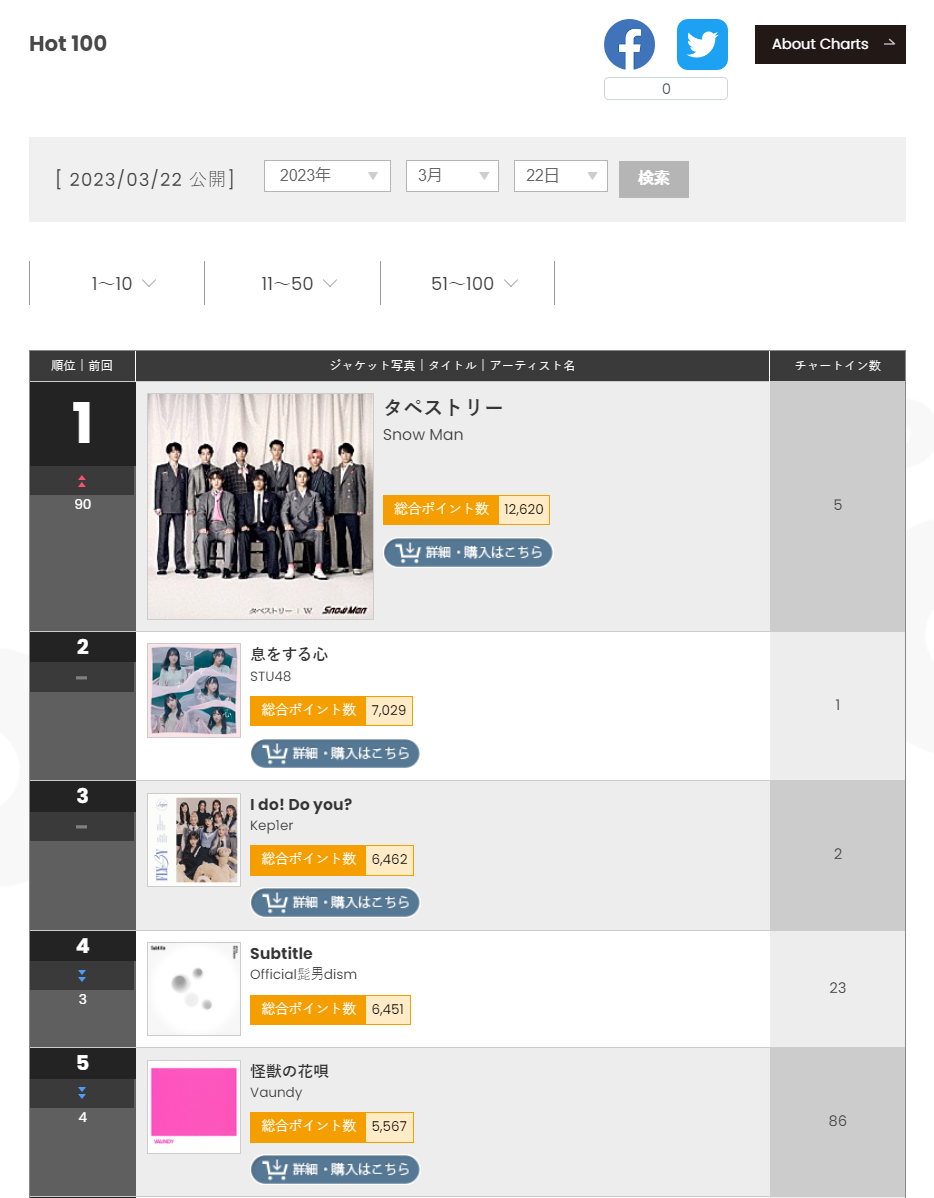Jump to ranks 51〜100
Screen dimensions: 934x1198
[x=468, y=283]
